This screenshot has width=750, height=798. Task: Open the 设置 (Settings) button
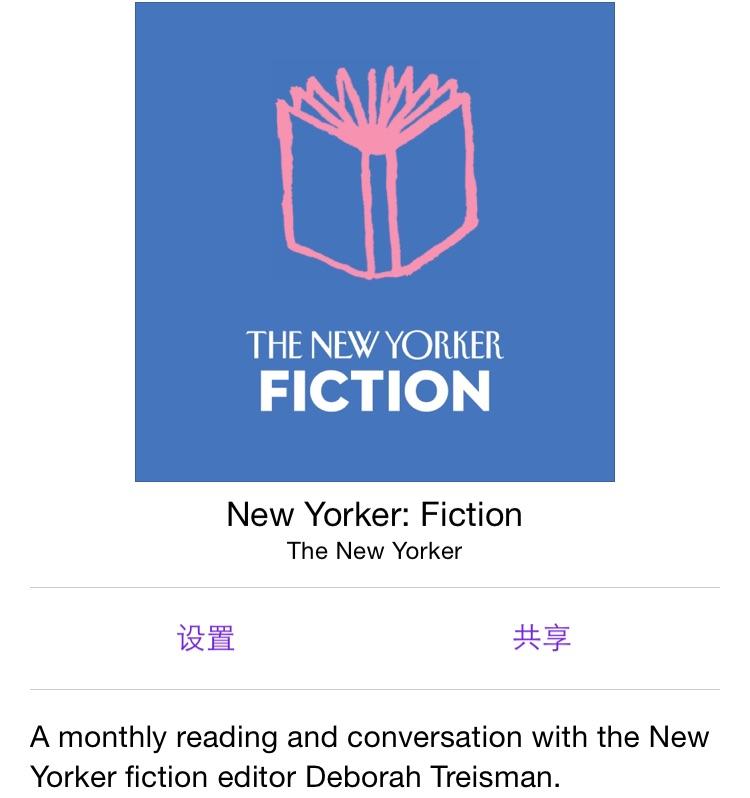click(x=206, y=638)
